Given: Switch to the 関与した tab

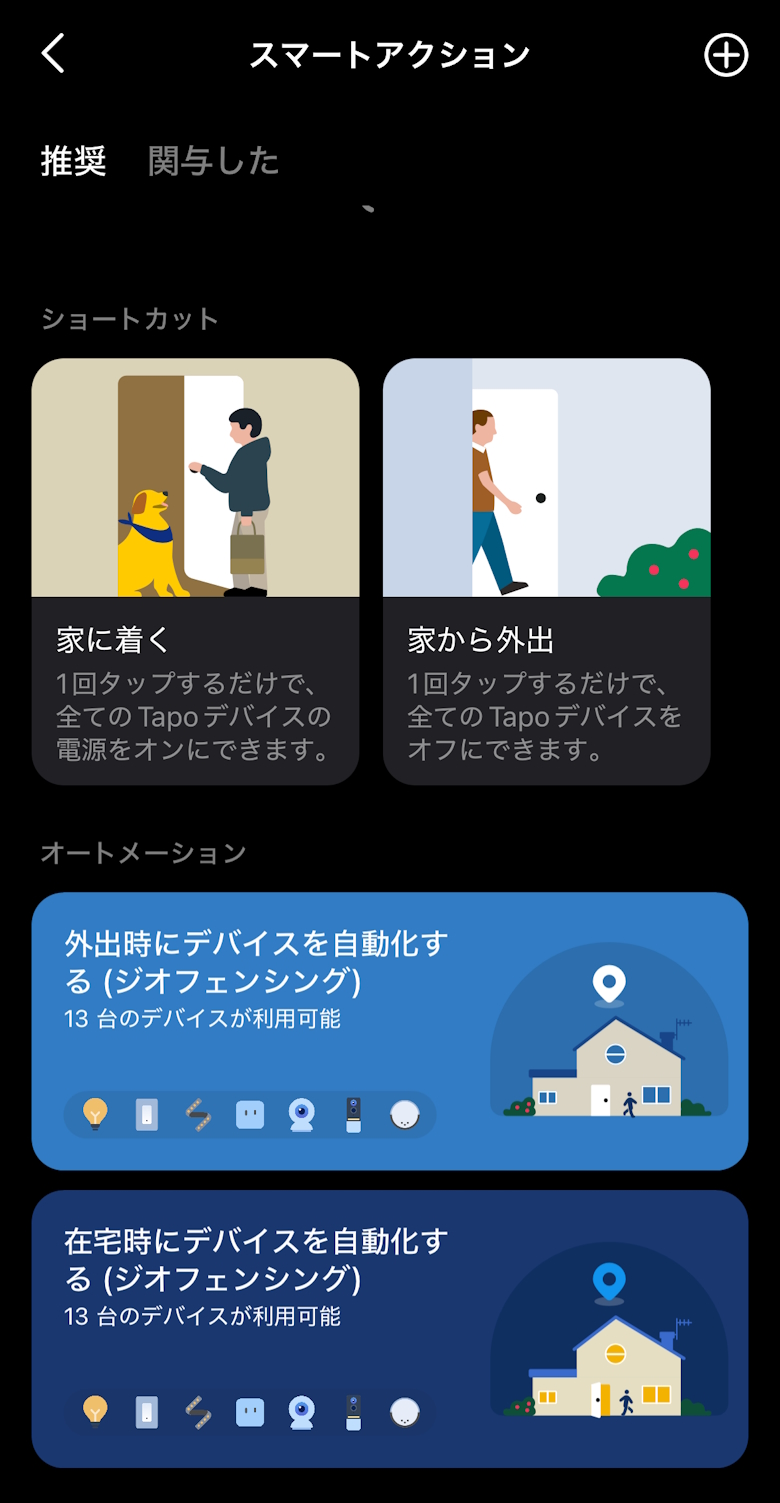Looking at the screenshot, I should tap(213, 161).
